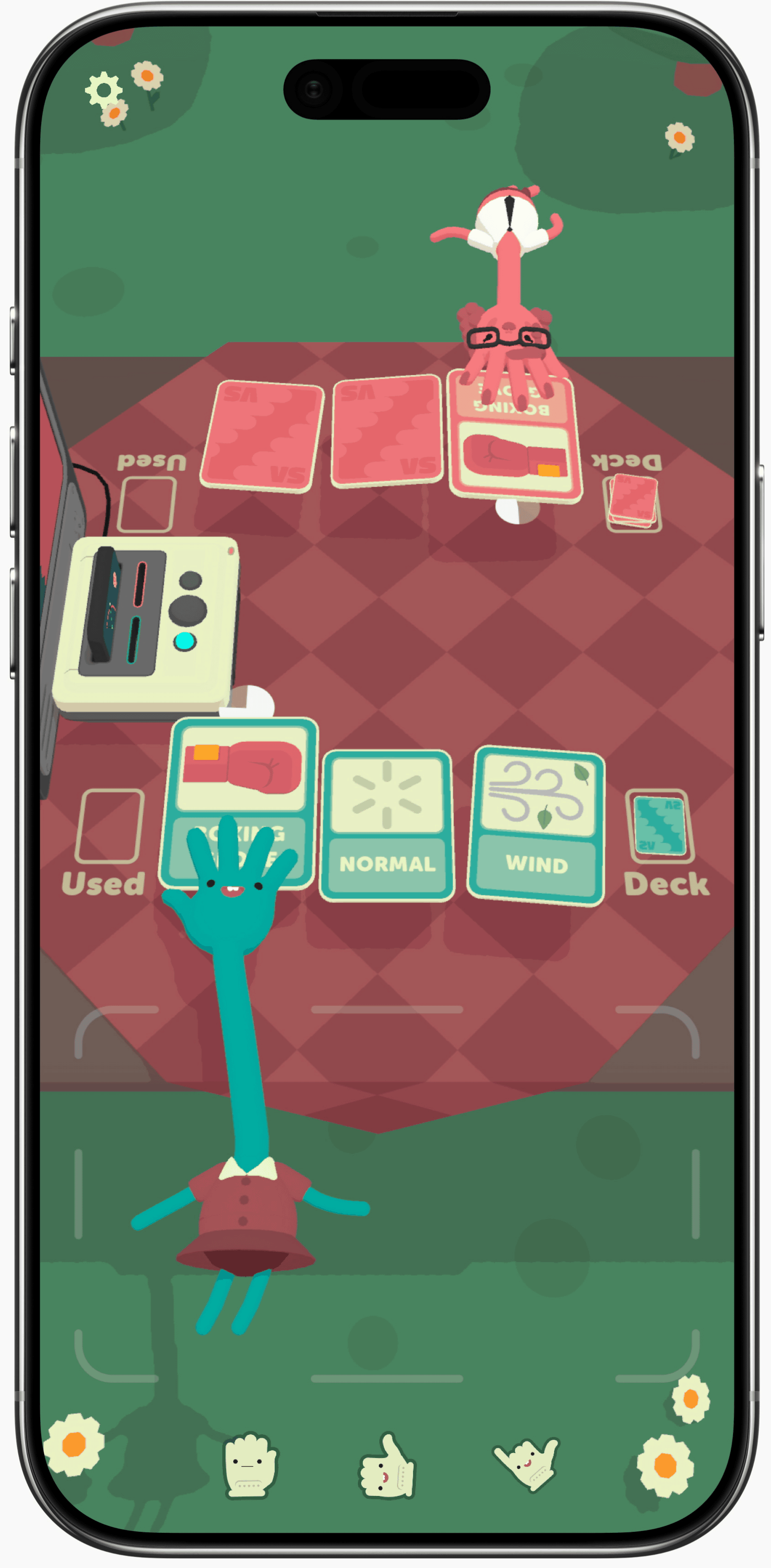This screenshot has width=771, height=1568.
Task: Tap the flat palm hand emote
Action: (x=249, y=1464)
